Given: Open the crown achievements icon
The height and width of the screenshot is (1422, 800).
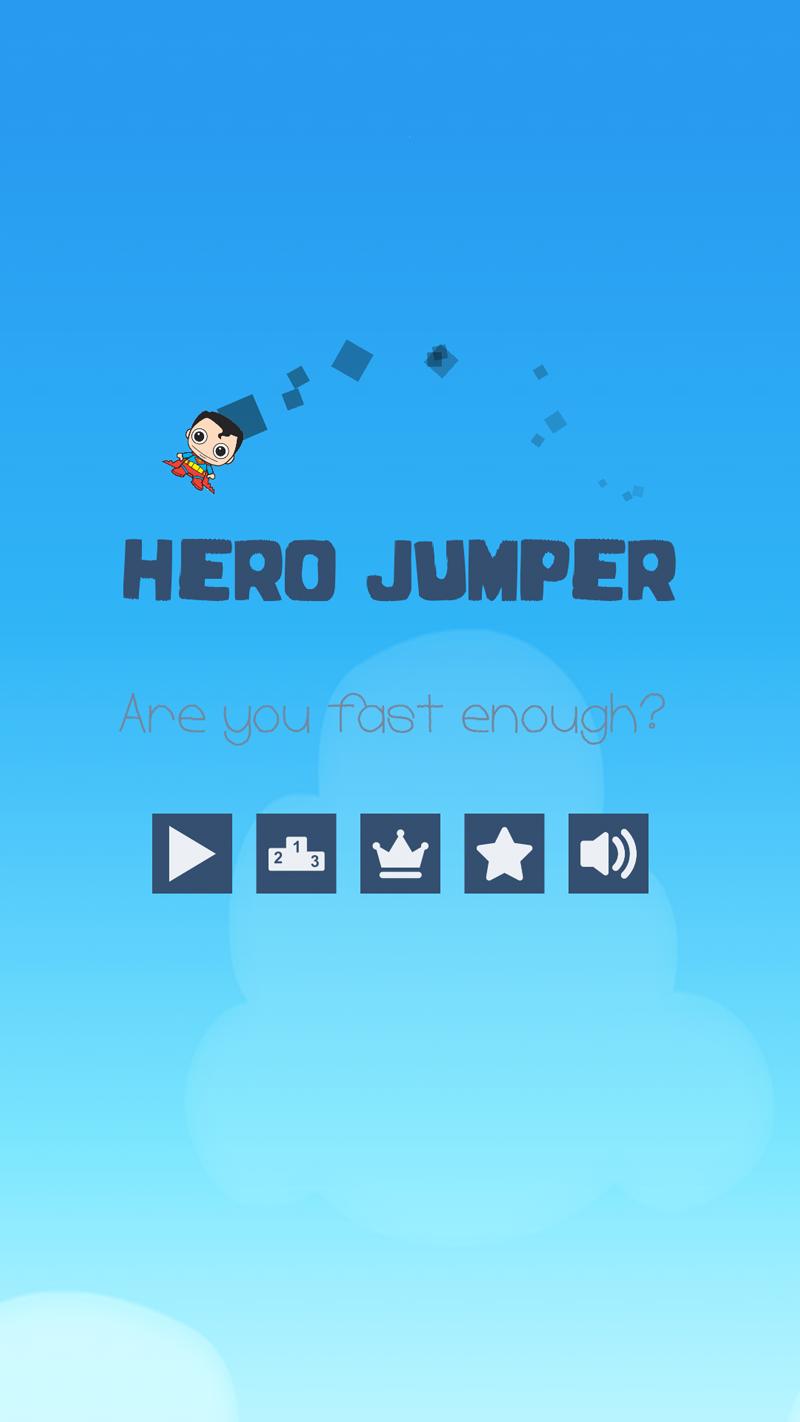Looking at the screenshot, I should point(400,853).
